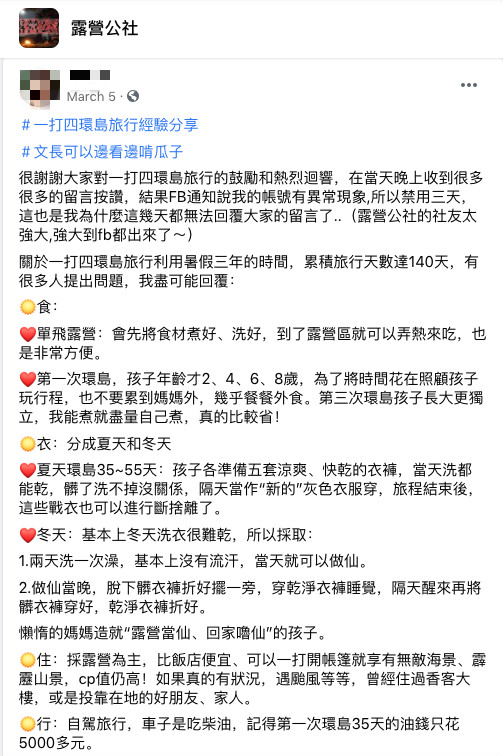Tap the March 5 post timestamp
This screenshot has width=503, height=756.
pyautogui.click(x=91, y=97)
